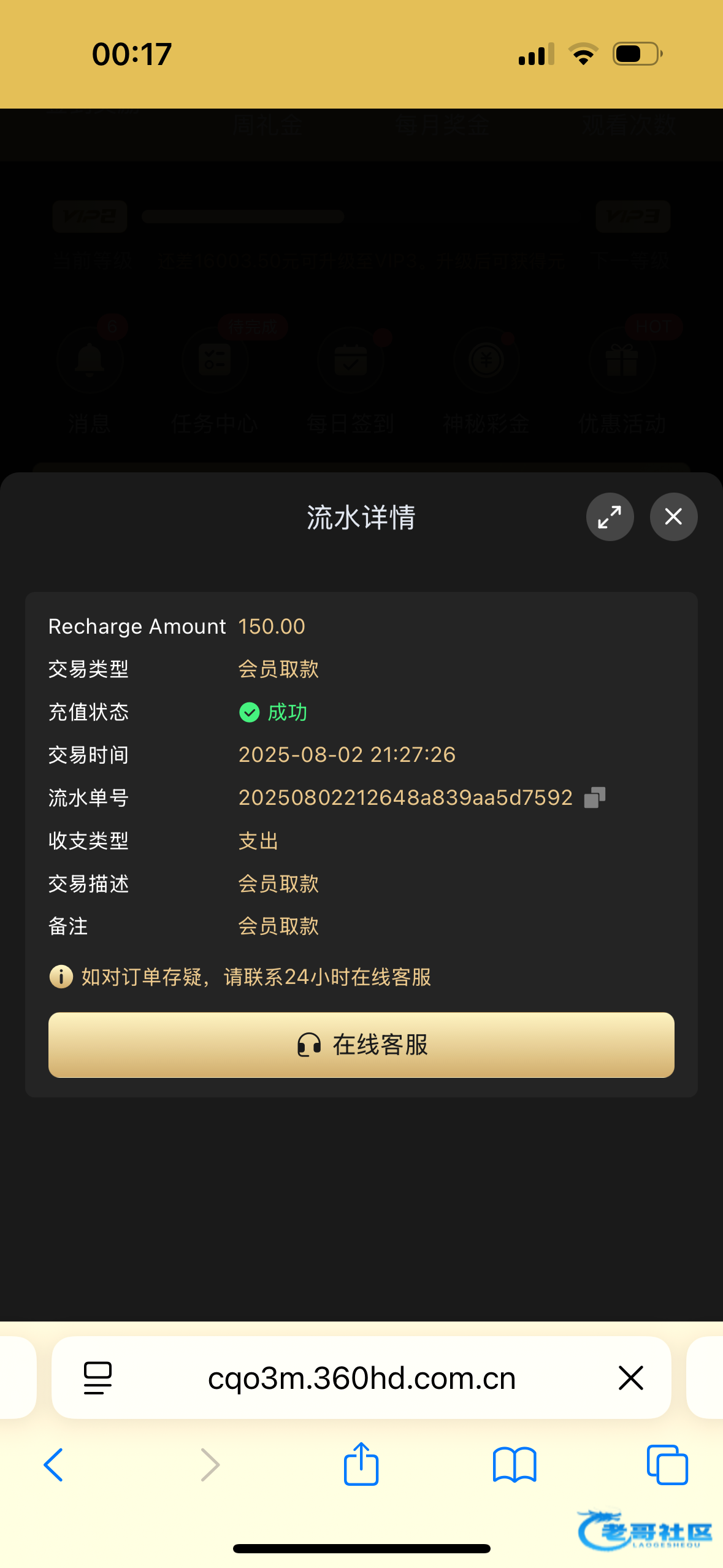Expand the 流水详情 panel to fullscreen

[610, 517]
